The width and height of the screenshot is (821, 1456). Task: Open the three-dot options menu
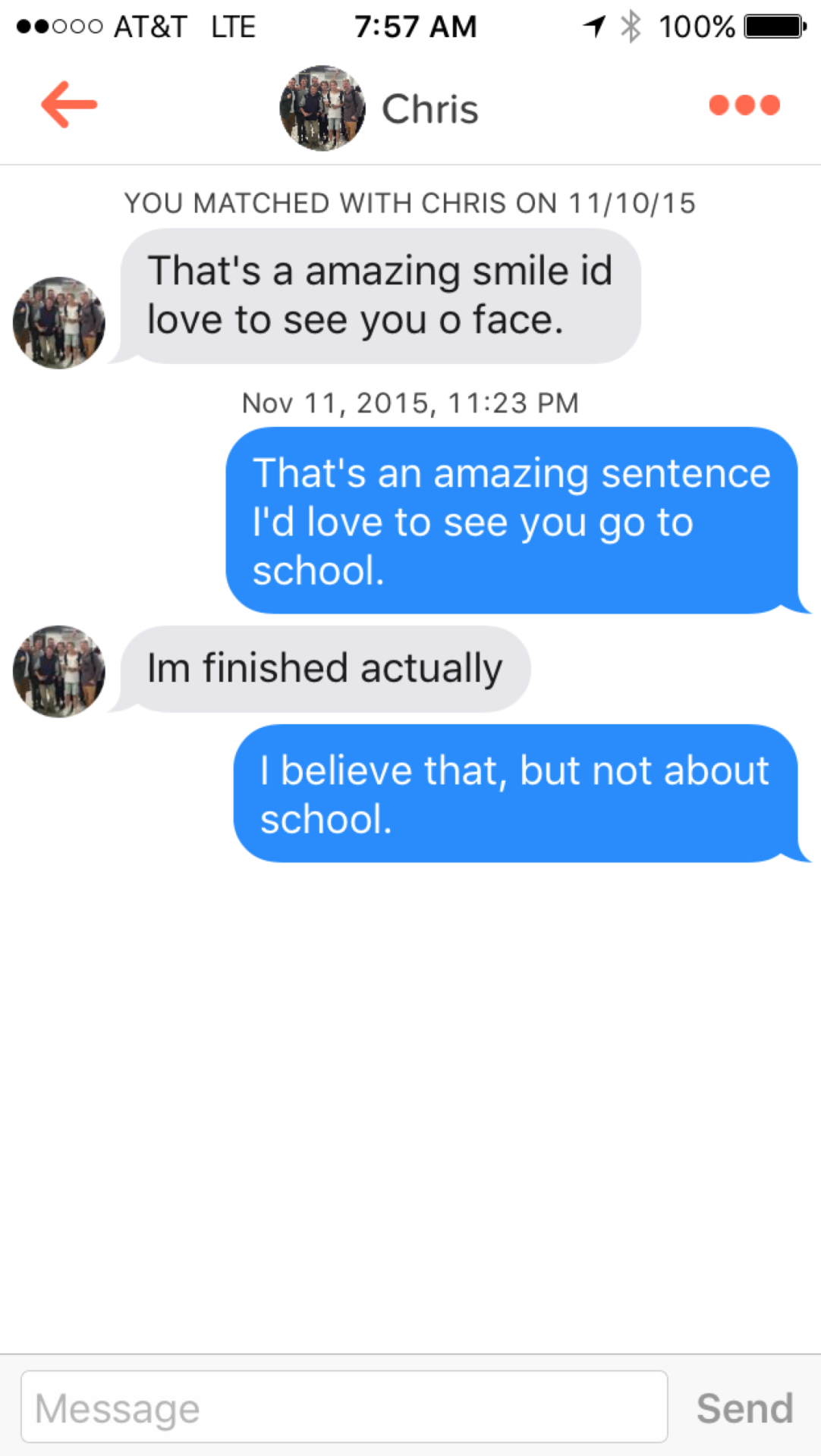point(744,105)
